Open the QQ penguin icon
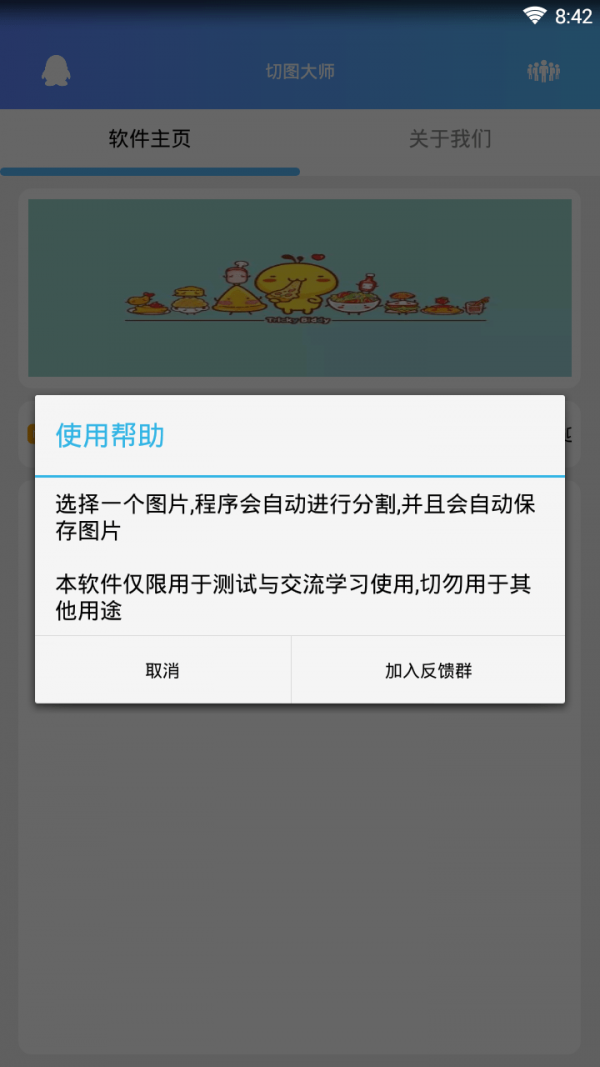The width and height of the screenshot is (600, 1067). 57,71
